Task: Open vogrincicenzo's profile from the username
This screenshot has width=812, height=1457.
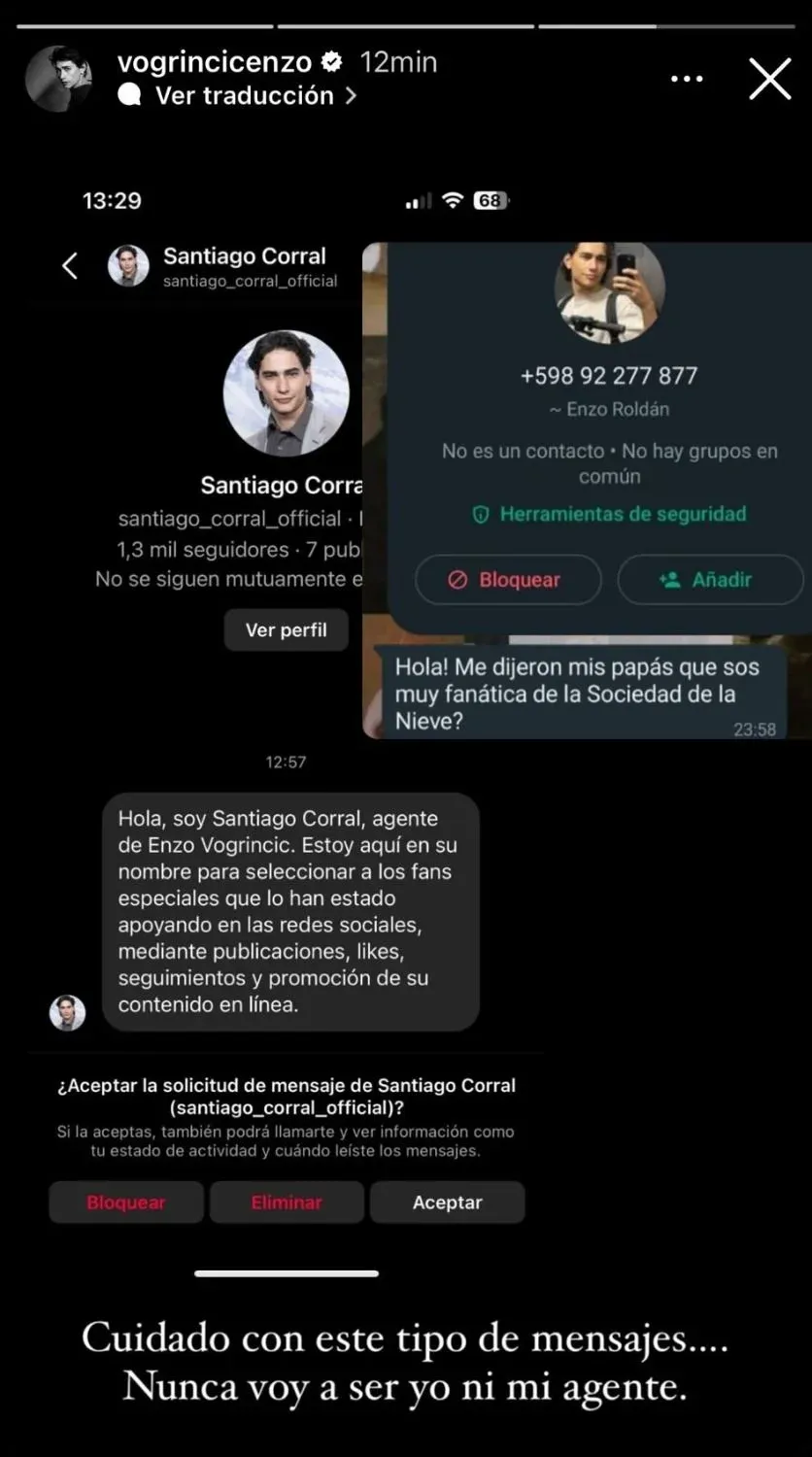Action: [214, 62]
